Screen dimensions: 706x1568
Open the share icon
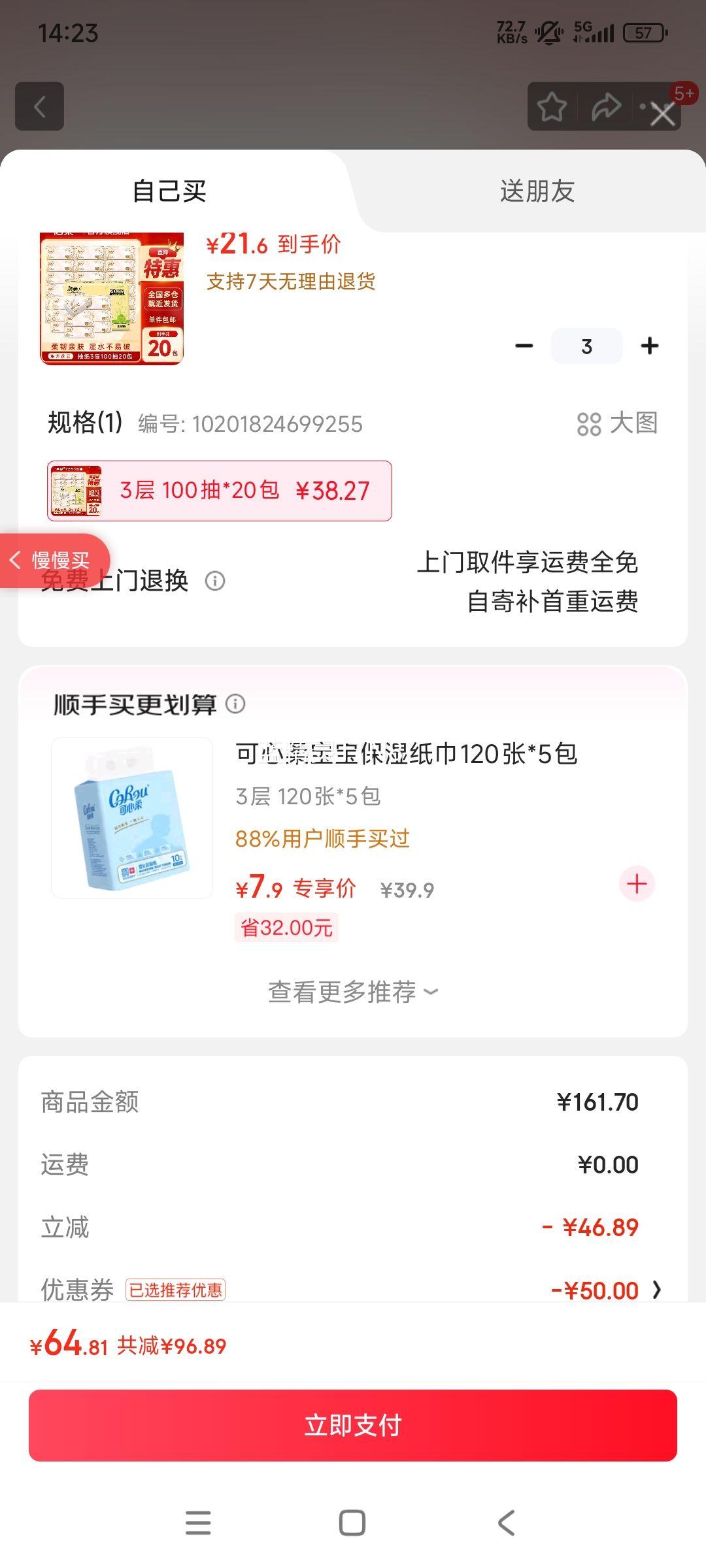[x=607, y=106]
